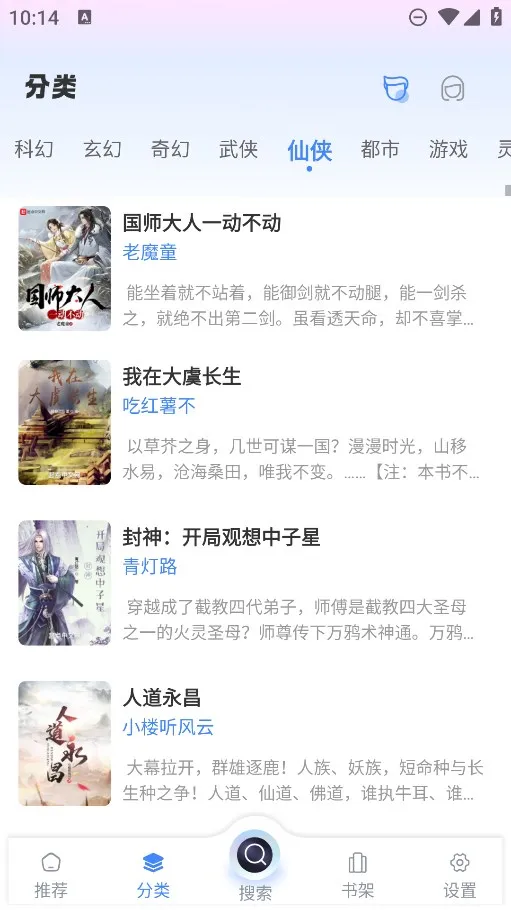Image resolution: width=511 pixels, height=910 pixels.
Task: Switch to the 游戏 category tab
Action: click(448, 149)
